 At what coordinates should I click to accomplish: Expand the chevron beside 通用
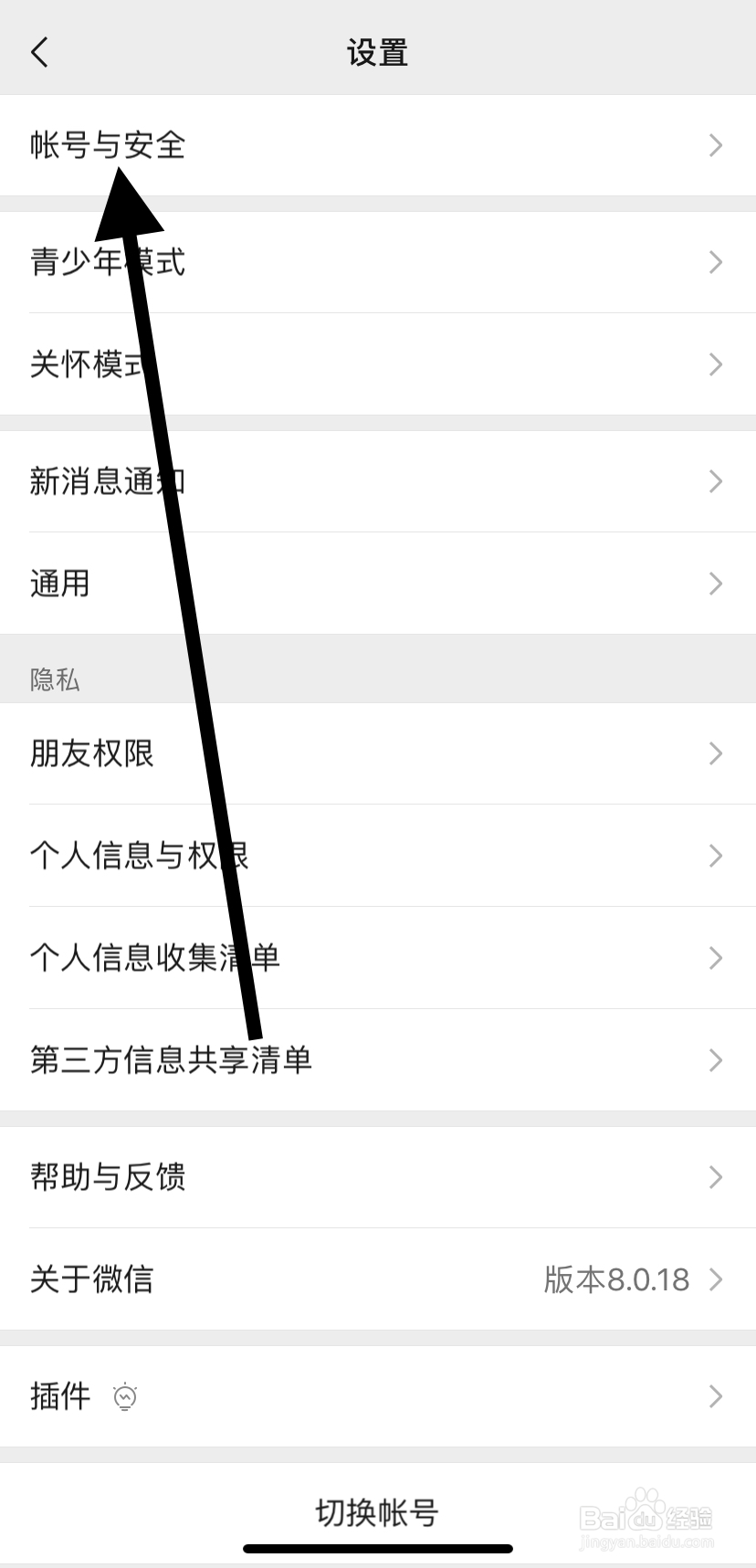tap(716, 584)
